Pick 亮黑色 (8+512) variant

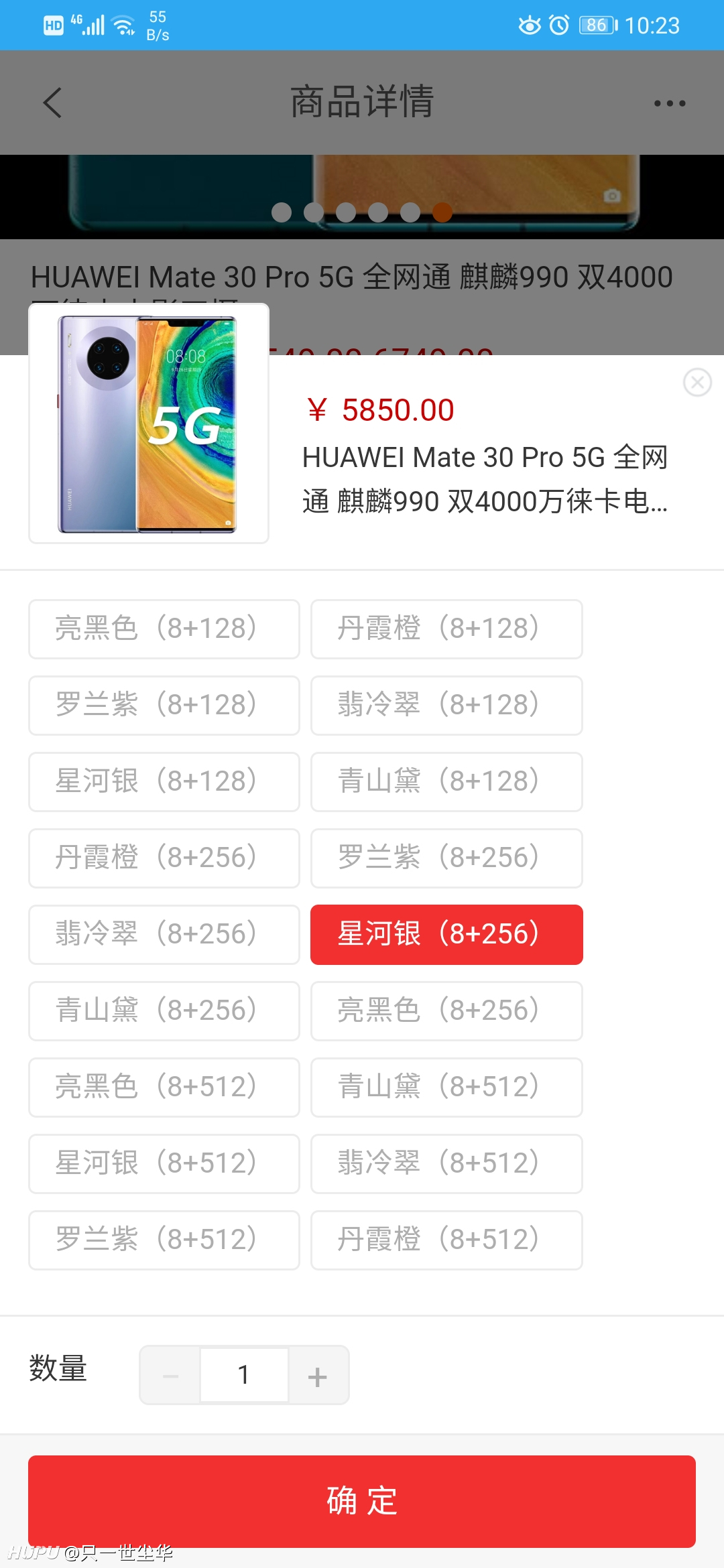[164, 1088]
